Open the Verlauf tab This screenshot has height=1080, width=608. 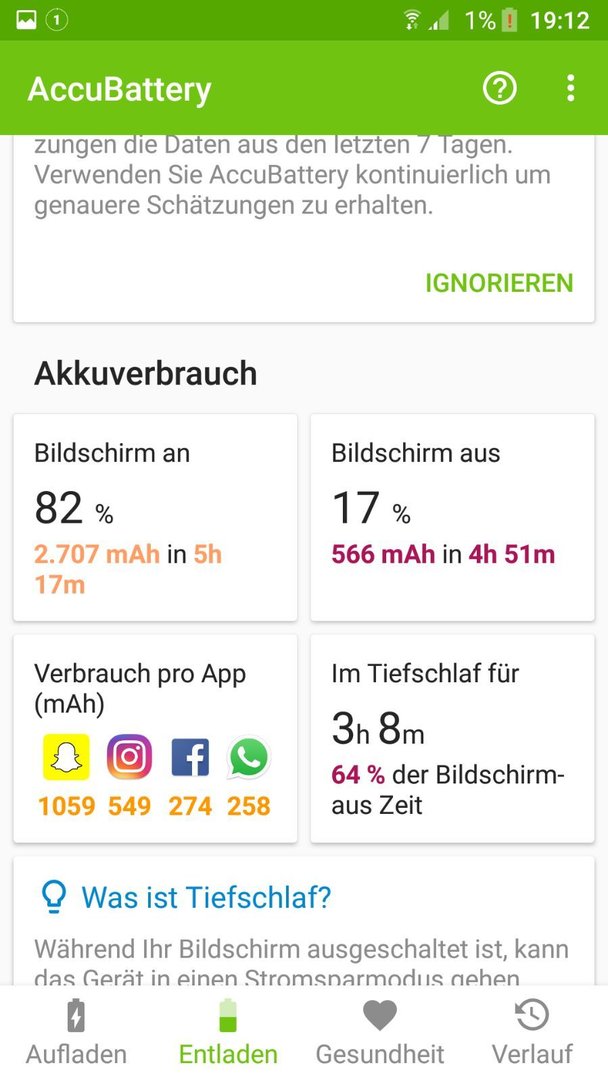pyautogui.click(x=532, y=1032)
